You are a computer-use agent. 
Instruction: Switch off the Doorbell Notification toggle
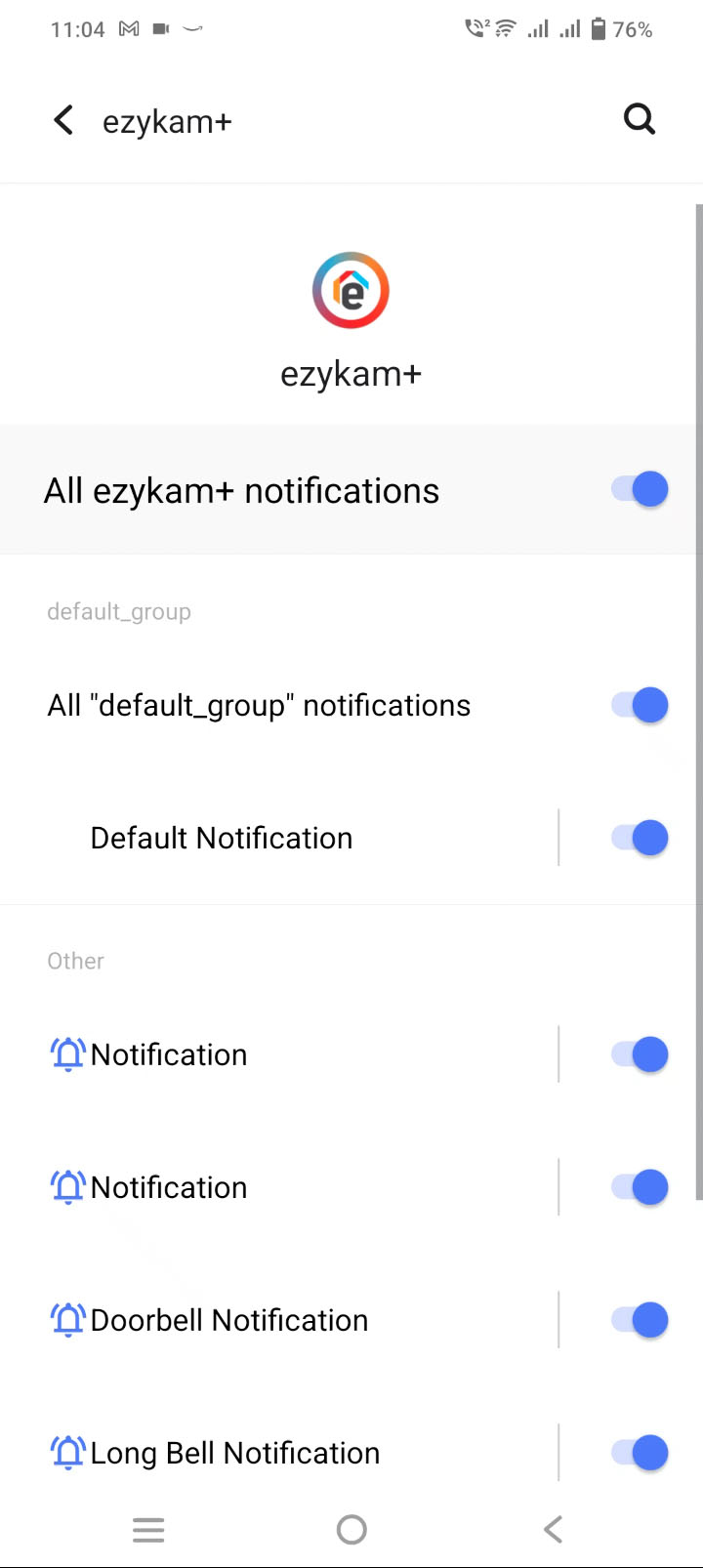click(640, 1320)
